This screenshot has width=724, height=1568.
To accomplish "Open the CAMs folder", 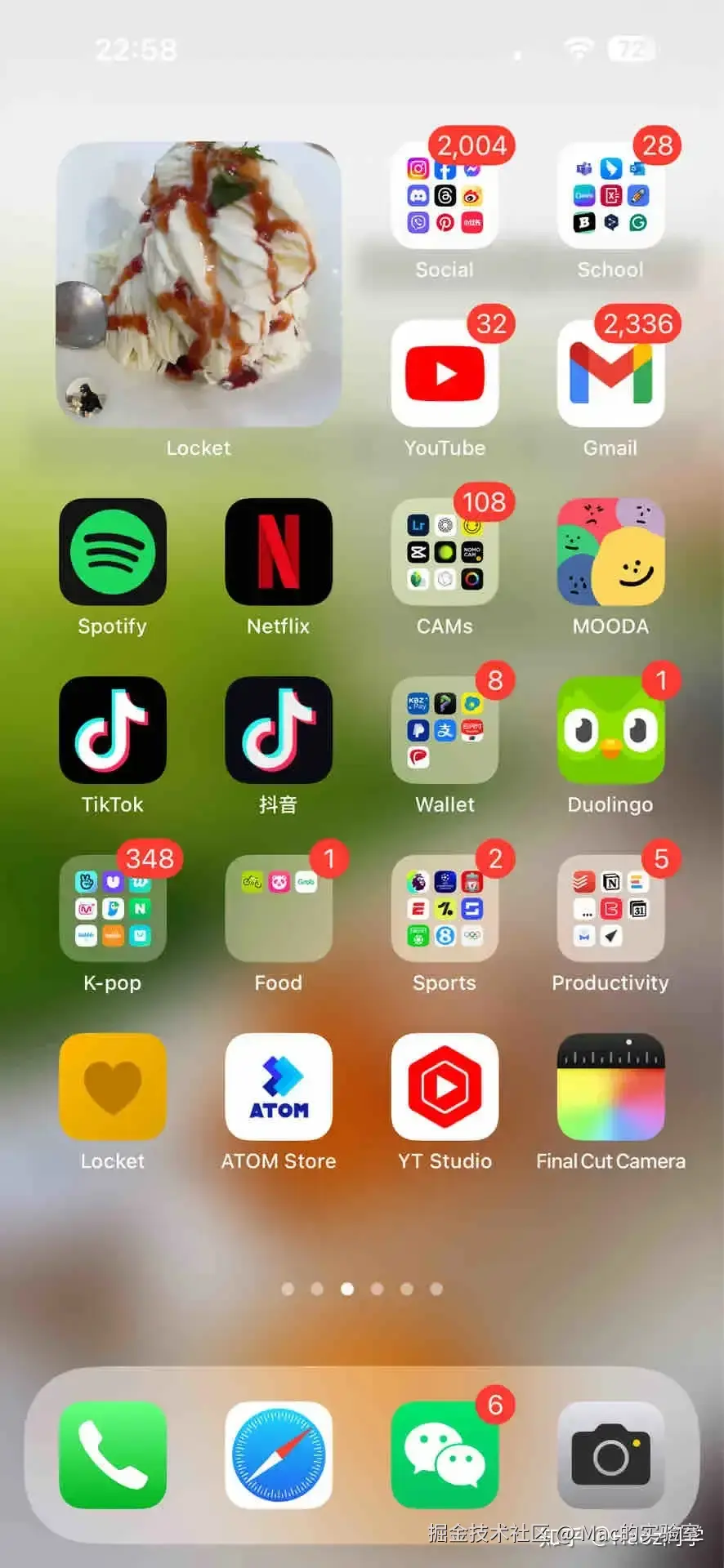I will [445, 552].
